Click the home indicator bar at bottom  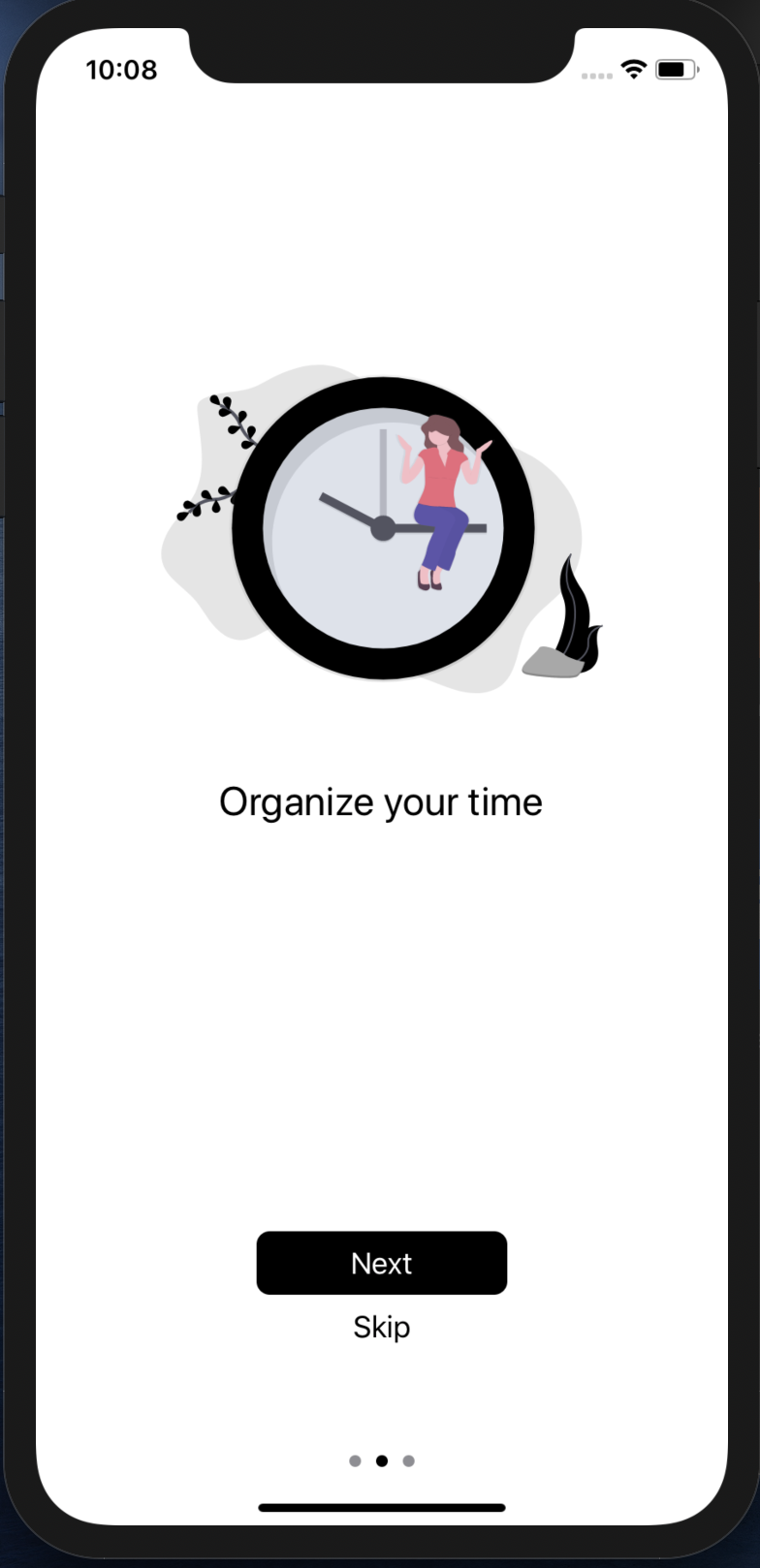(381, 1507)
